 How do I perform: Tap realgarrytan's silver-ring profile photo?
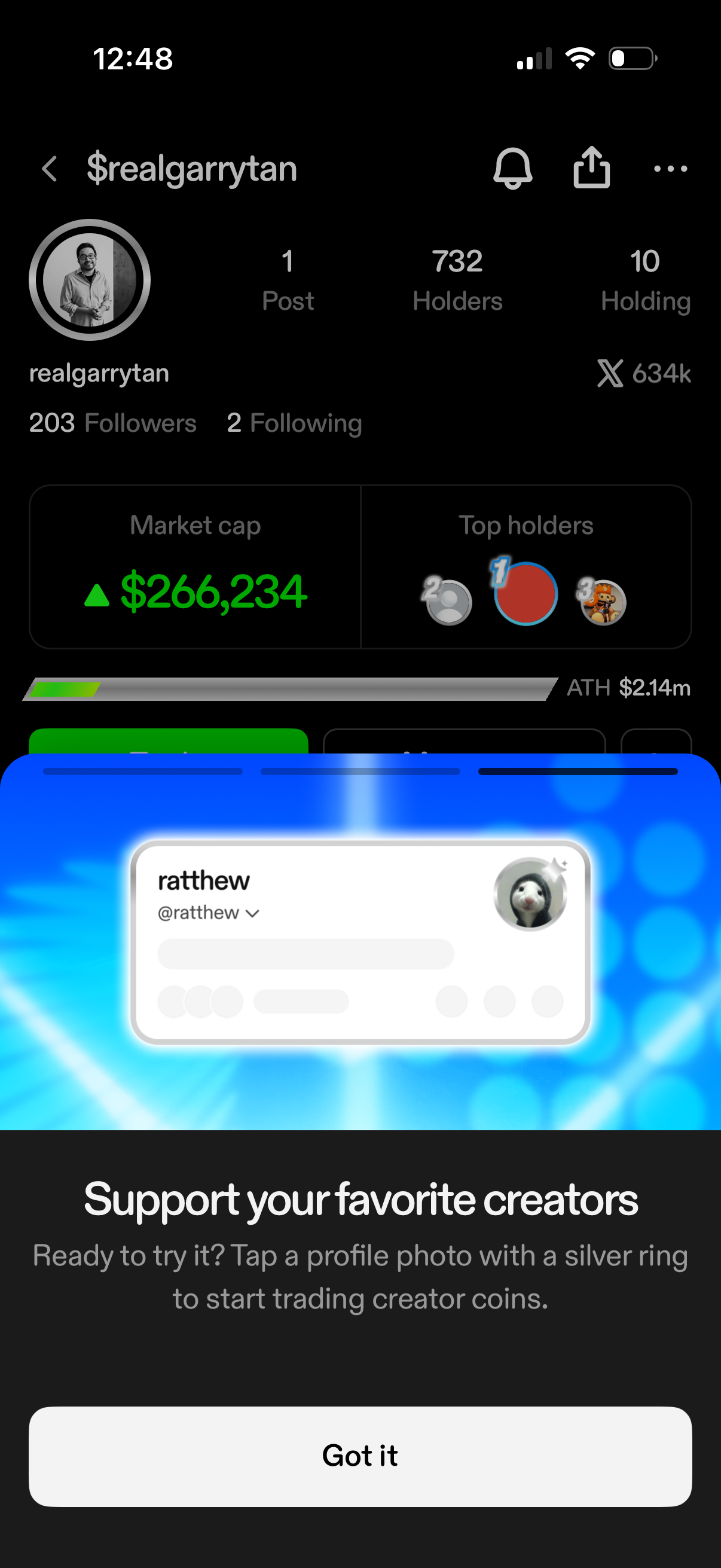tap(89, 279)
